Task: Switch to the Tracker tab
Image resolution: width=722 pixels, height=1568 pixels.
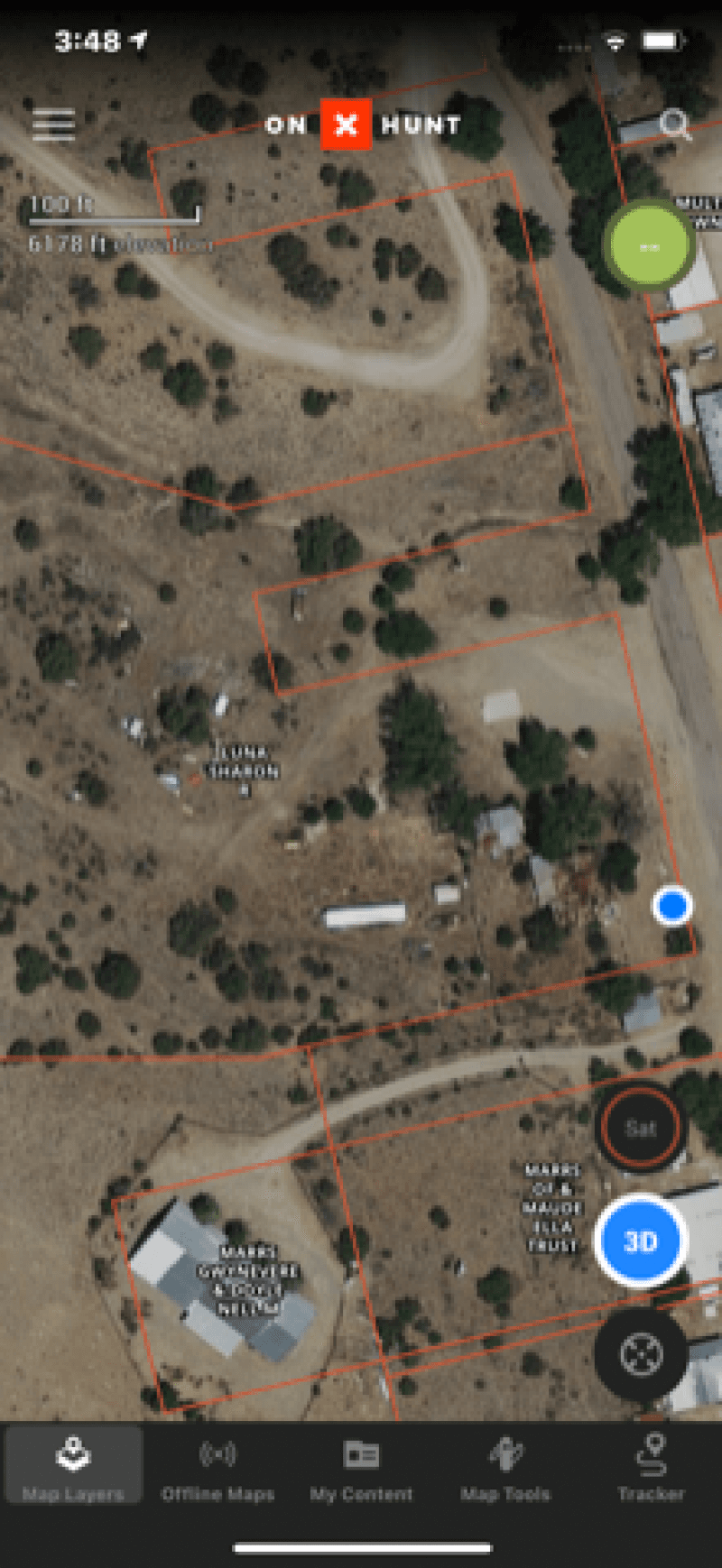Action: click(x=651, y=1469)
